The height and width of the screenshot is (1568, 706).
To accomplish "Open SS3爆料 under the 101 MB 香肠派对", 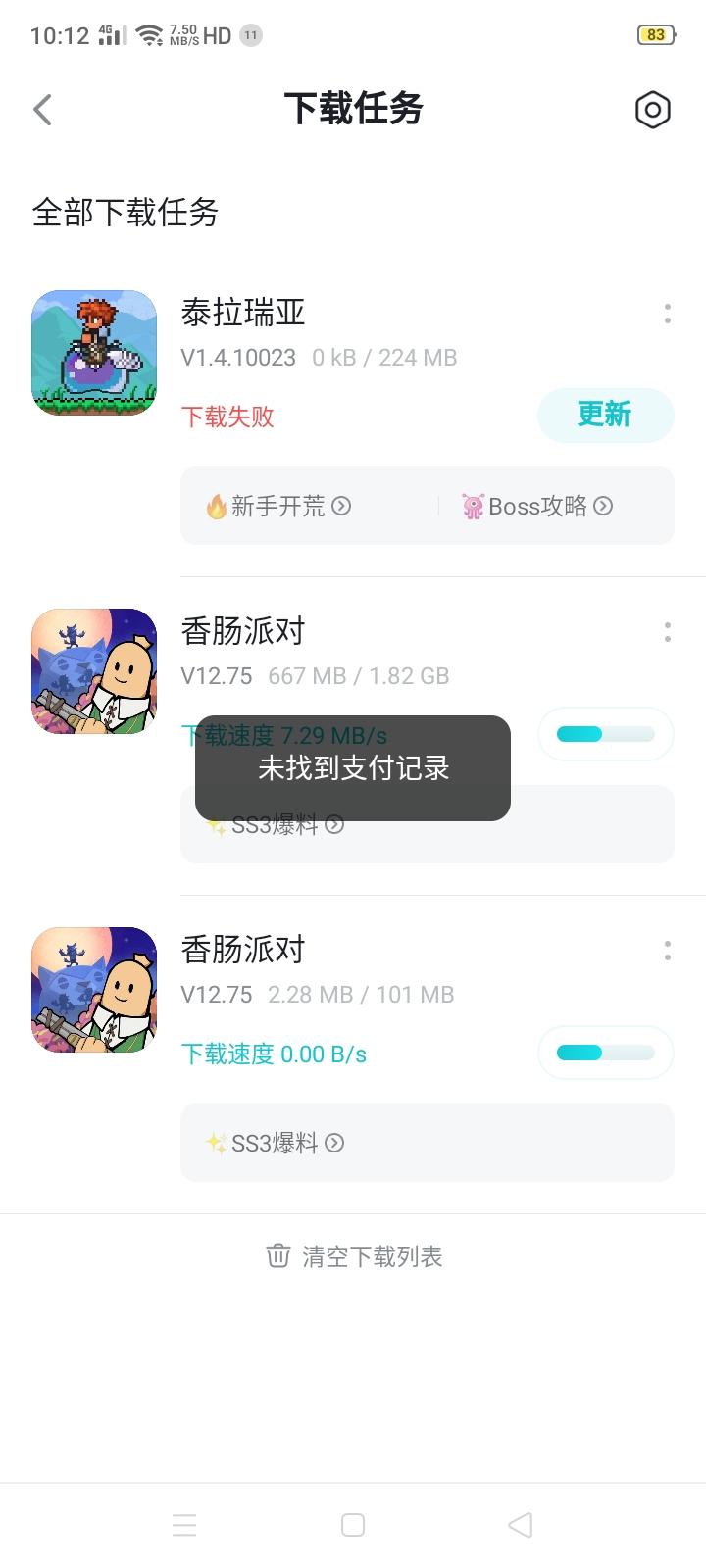I will [276, 1143].
